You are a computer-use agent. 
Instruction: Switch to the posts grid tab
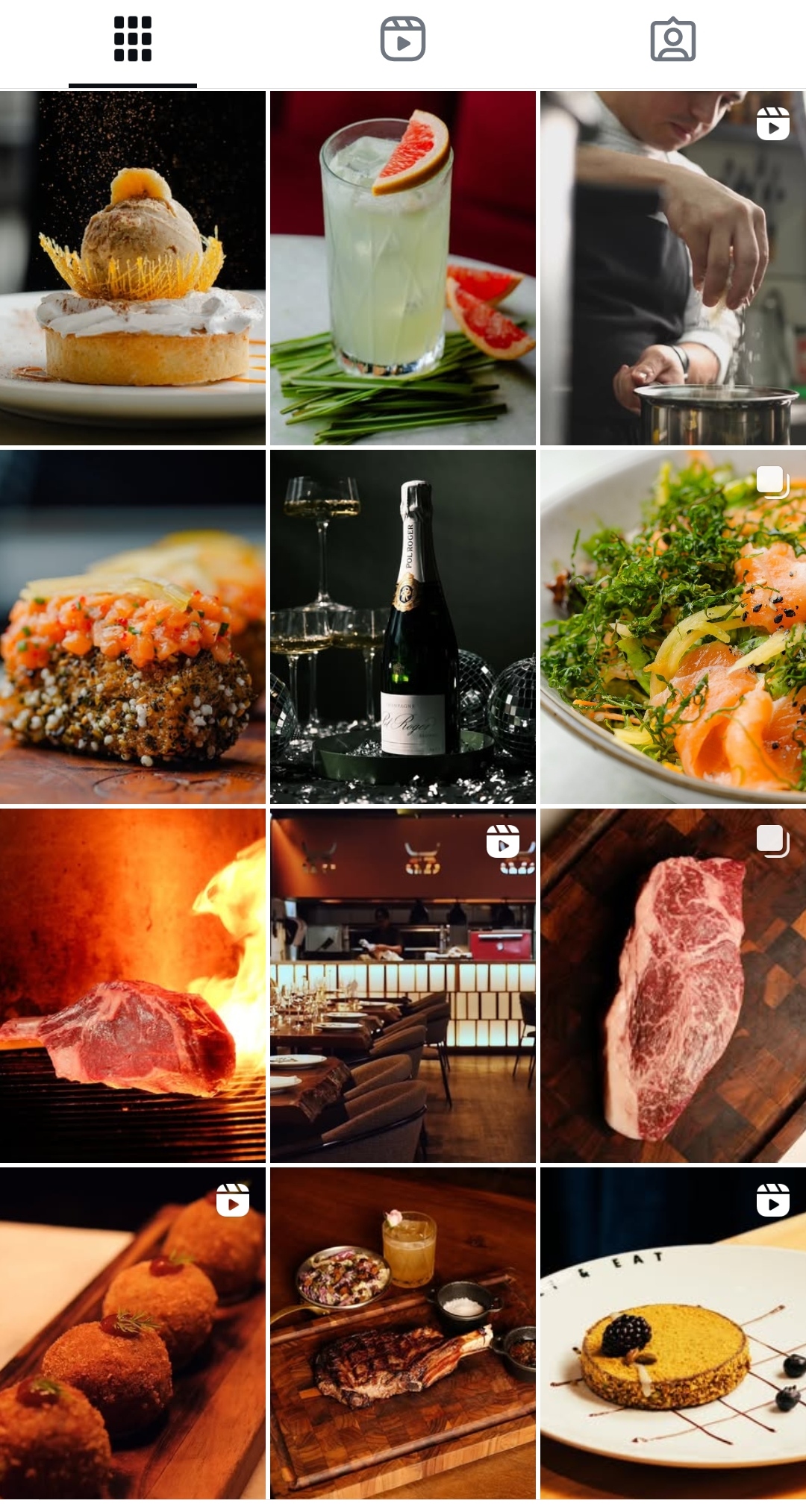click(x=133, y=40)
